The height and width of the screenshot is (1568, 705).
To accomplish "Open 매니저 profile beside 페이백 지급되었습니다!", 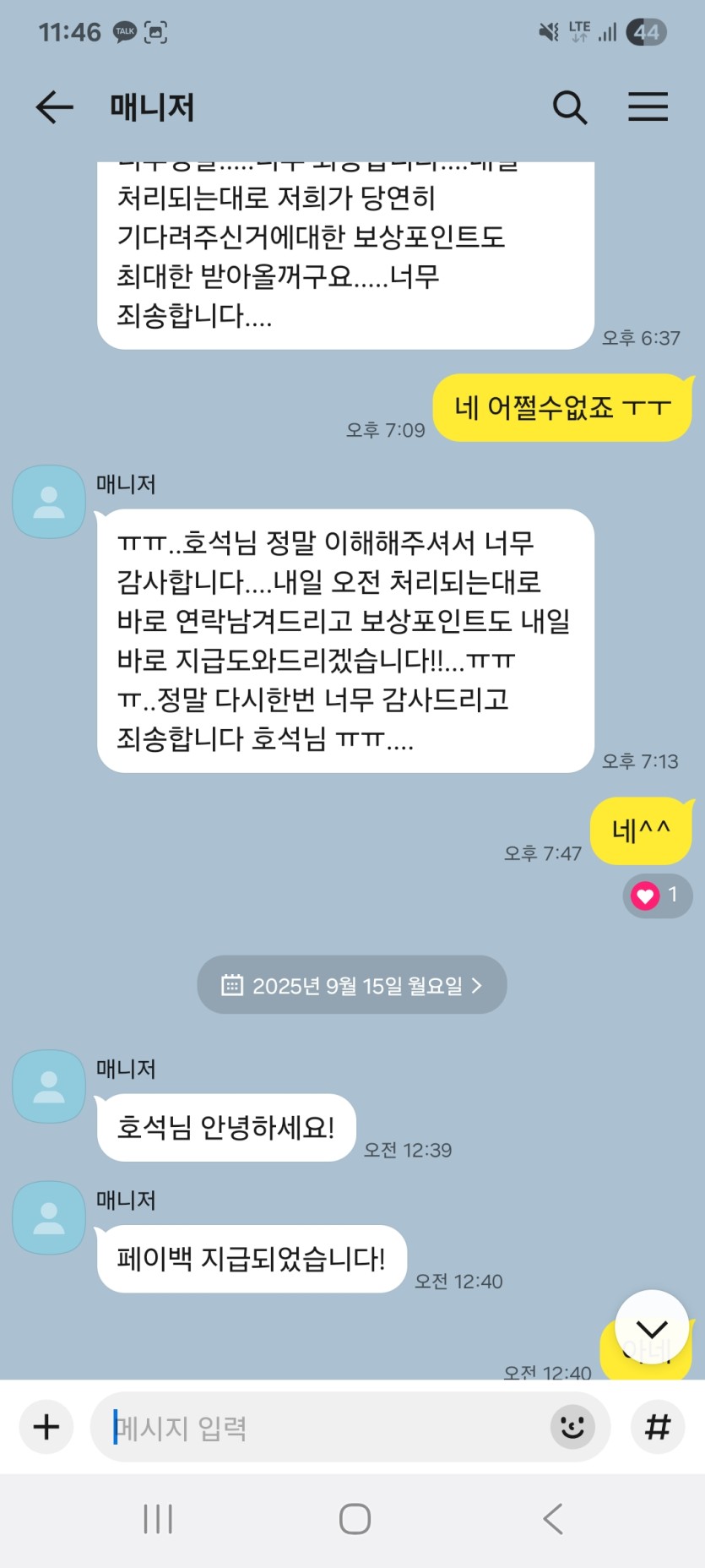I will click(x=49, y=1217).
